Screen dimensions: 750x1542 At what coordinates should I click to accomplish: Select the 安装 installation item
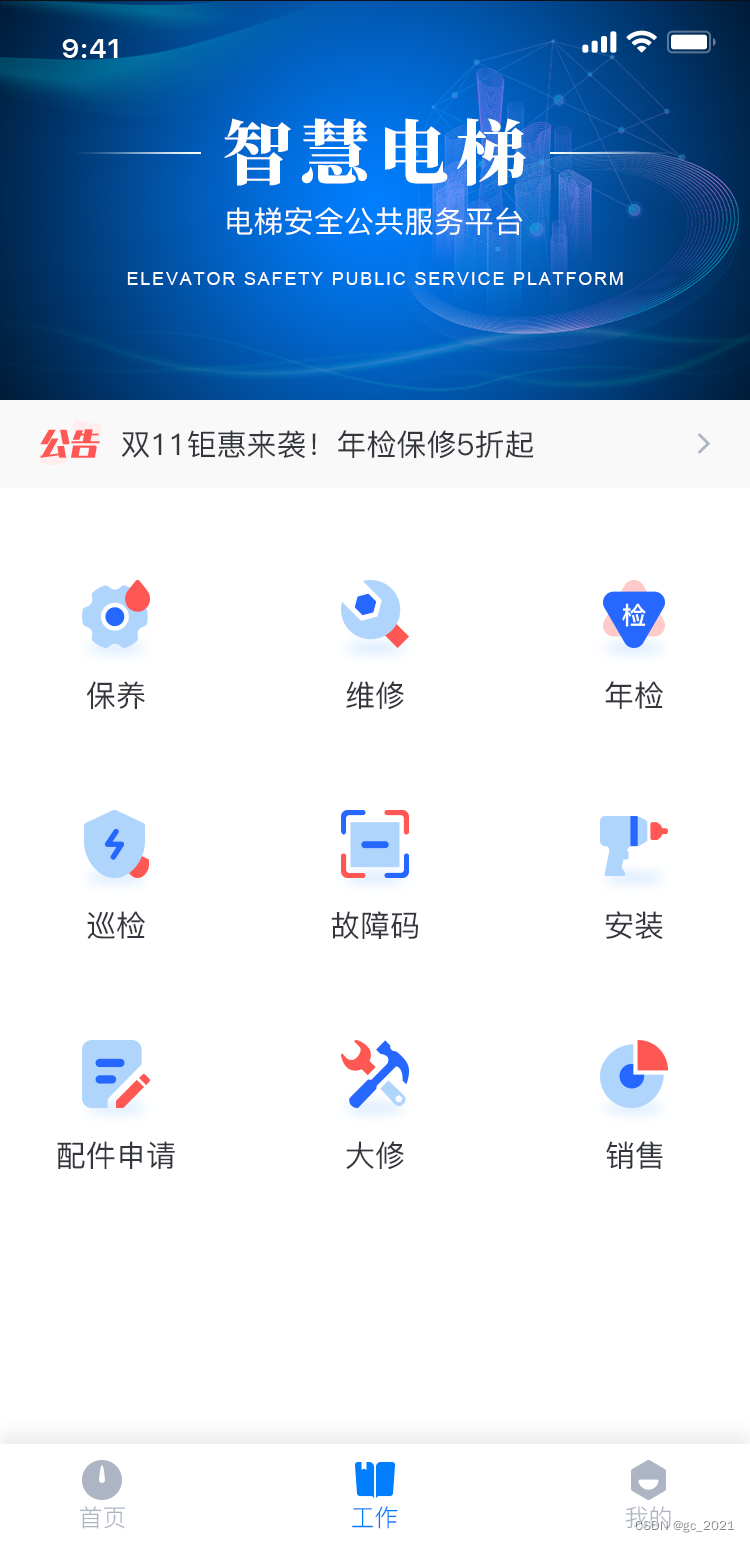tap(634, 875)
